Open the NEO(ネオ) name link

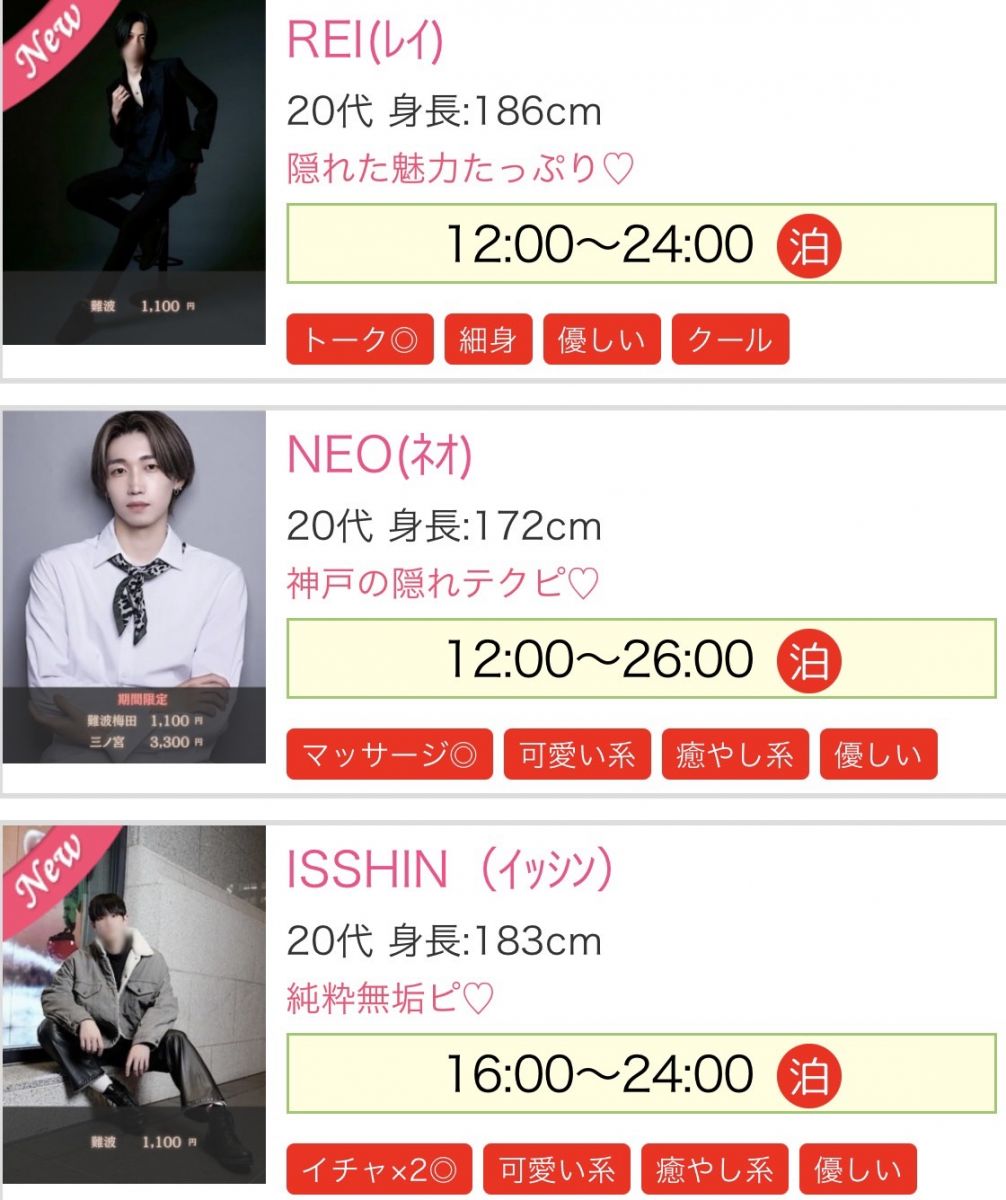tap(379, 456)
